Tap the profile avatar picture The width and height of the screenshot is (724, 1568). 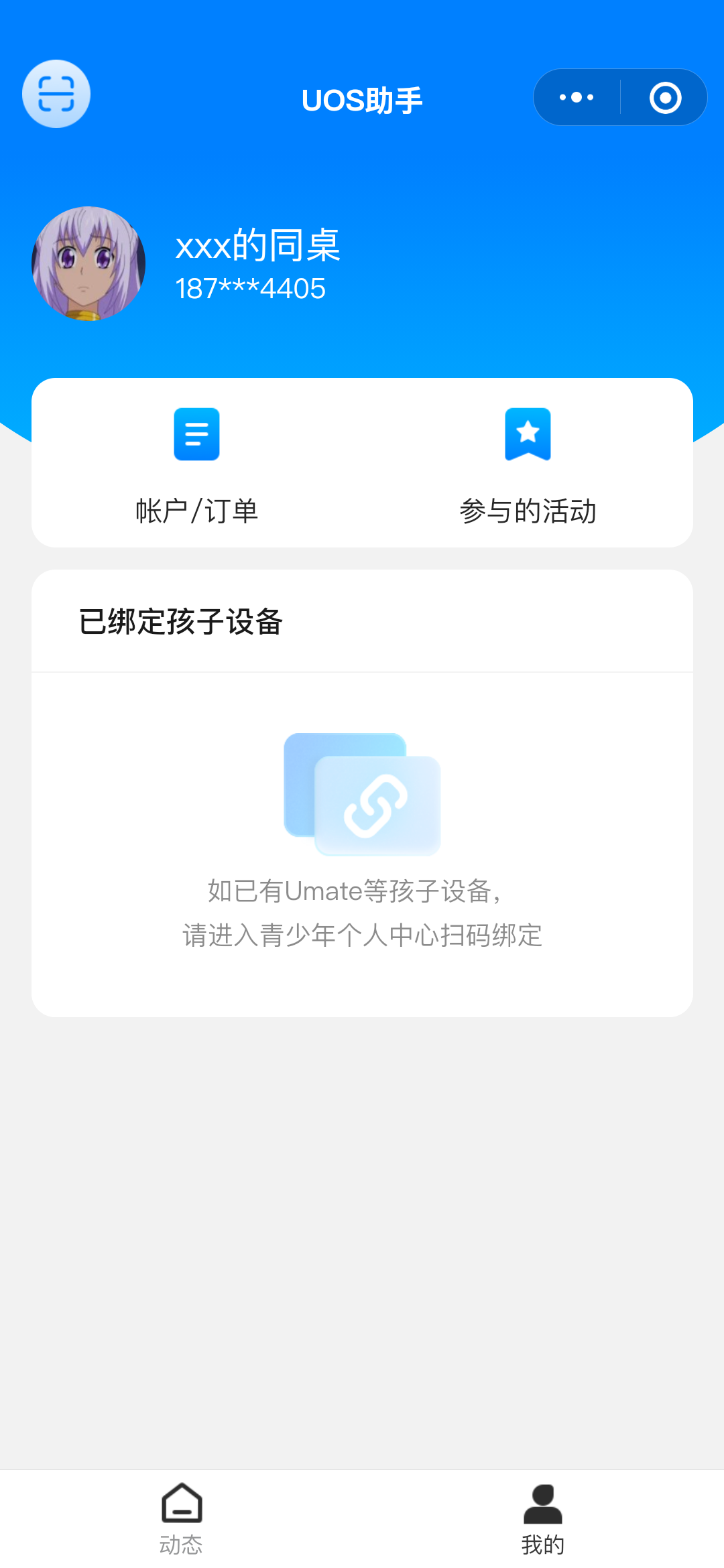pos(88,263)
